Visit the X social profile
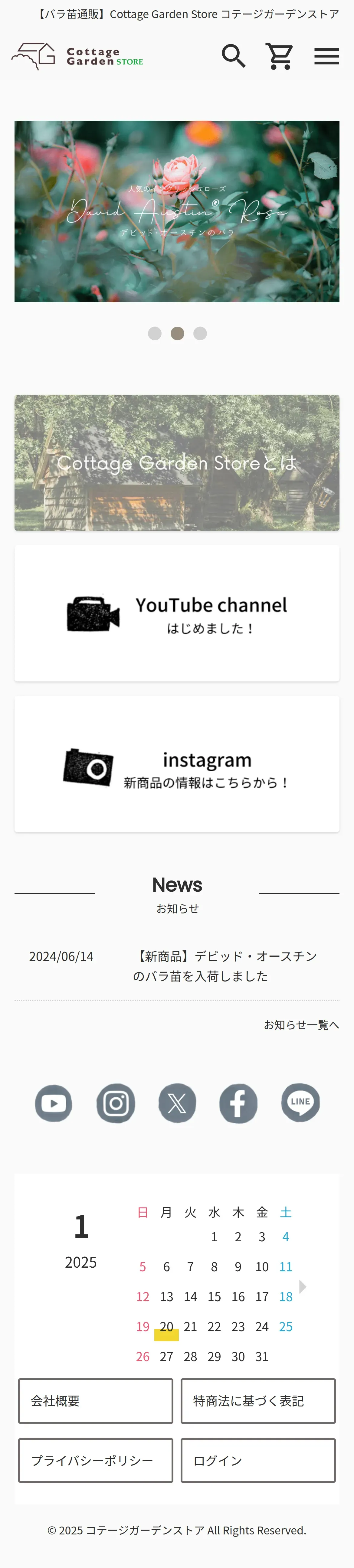The height and width of the screenshot is (1568, 354). (177, 1103)
